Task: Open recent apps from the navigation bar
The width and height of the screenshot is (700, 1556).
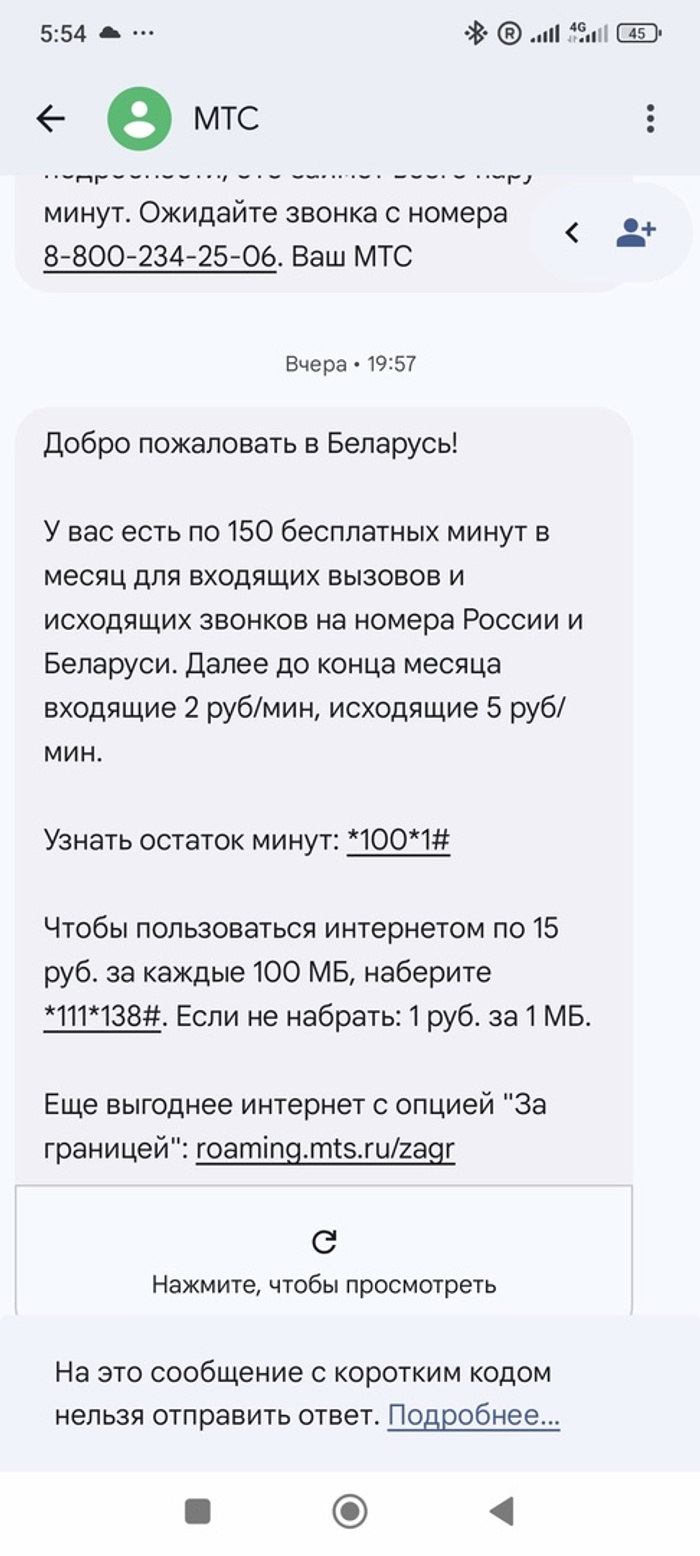Action: click(x=198, y=1510)
